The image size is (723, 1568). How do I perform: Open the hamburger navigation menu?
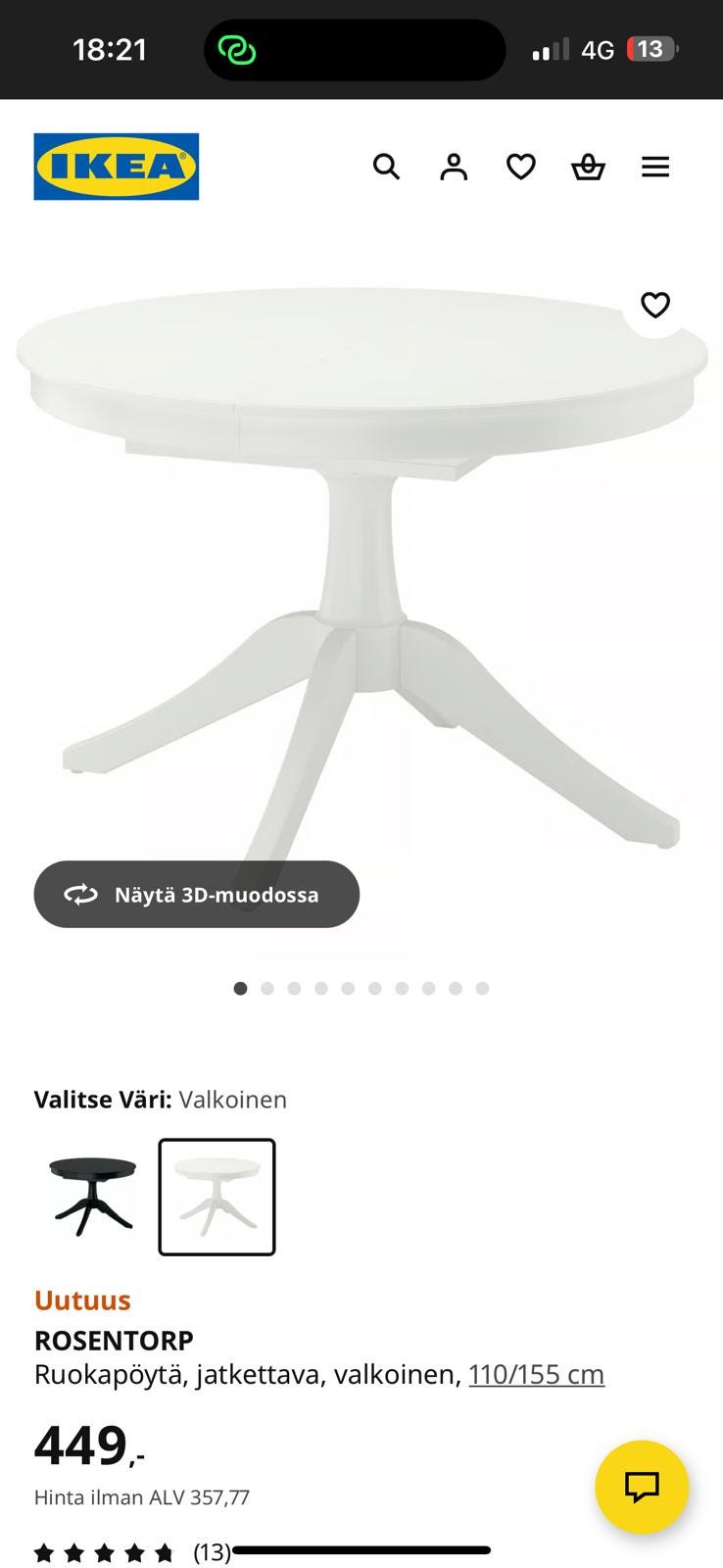click(x=654, y=167)
